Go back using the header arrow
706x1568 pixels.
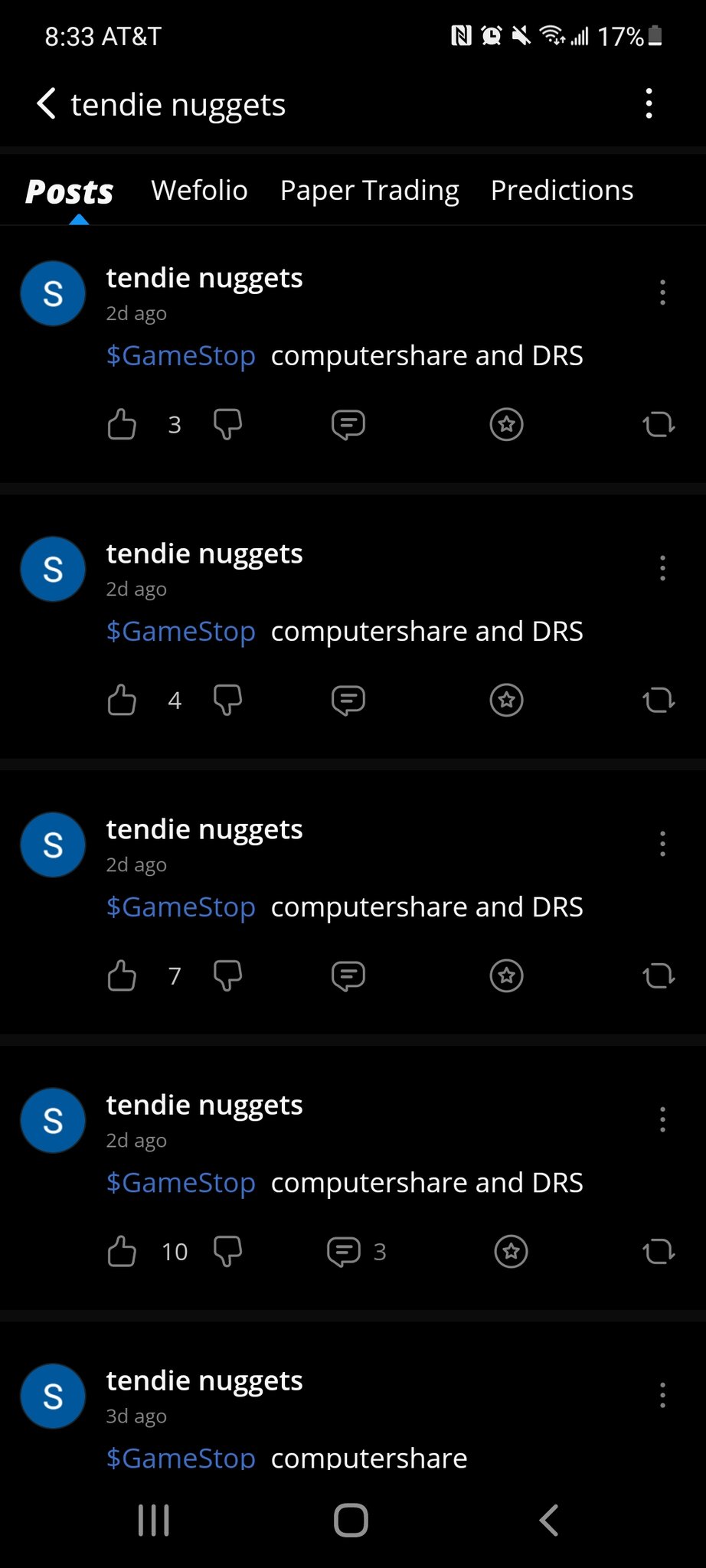coord(47,103)
